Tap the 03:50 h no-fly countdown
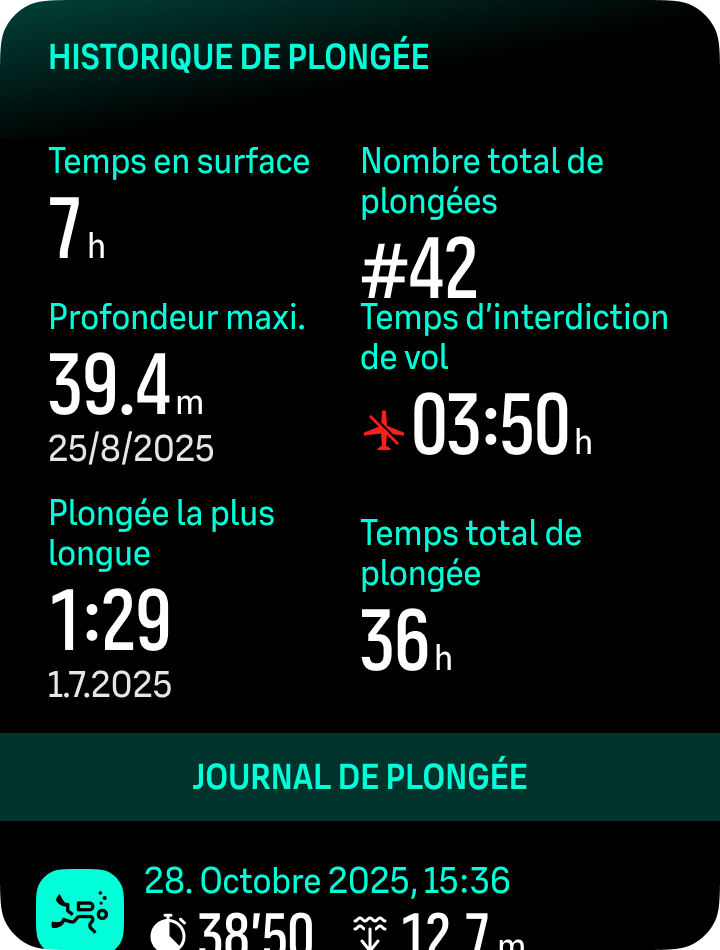The height and width of the screenshot is (950, 720). click(492, 426)
